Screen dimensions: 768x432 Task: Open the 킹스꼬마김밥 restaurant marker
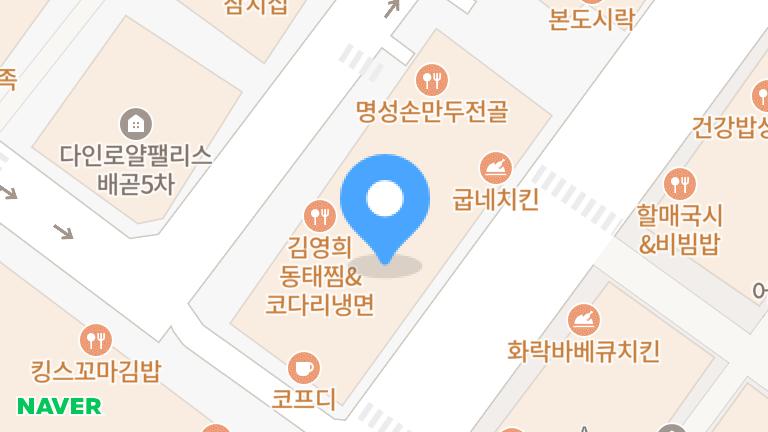(x=96, y=339)
